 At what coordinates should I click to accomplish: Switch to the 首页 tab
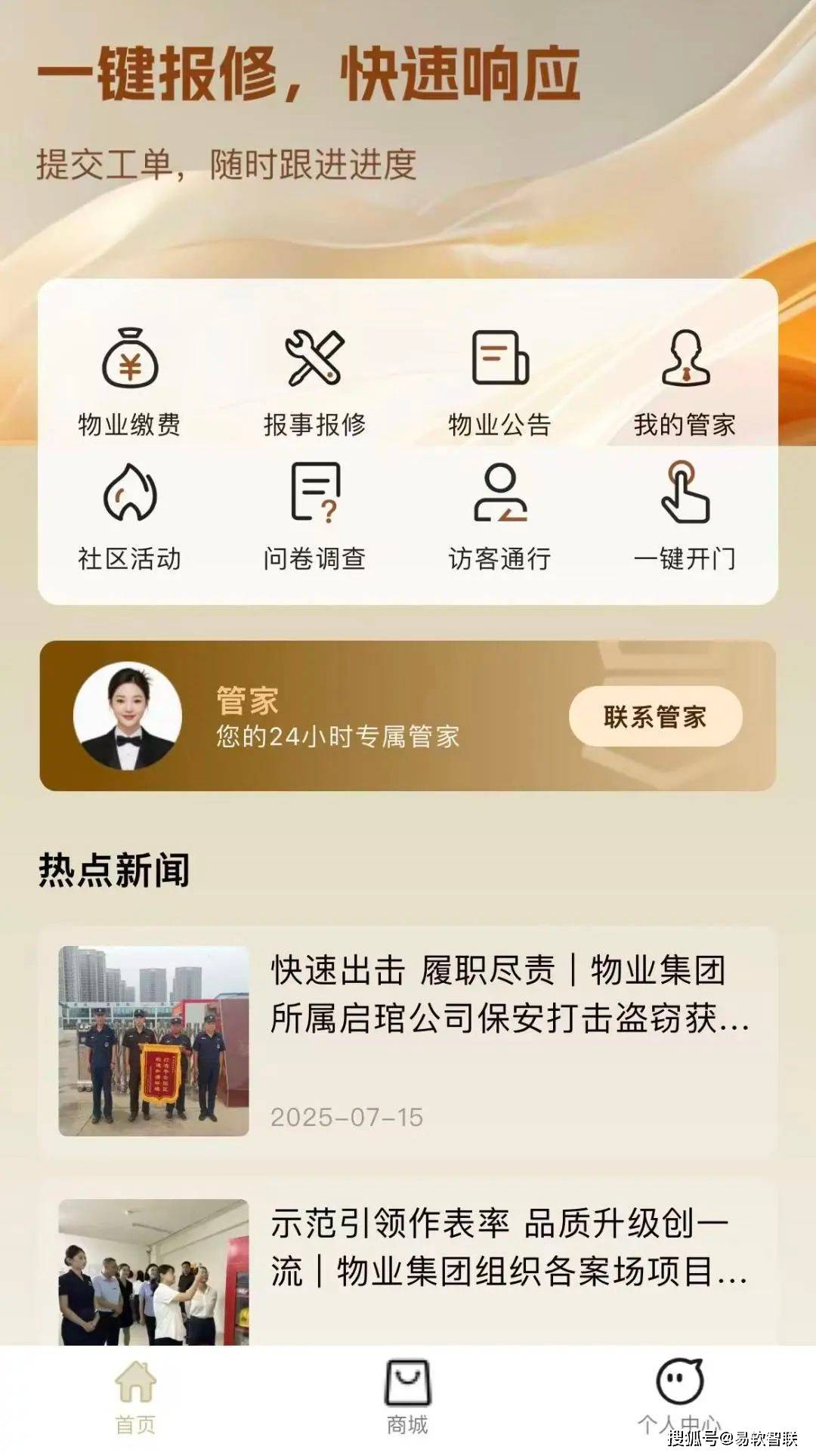pyautogui.click(x=136, y=1398)
